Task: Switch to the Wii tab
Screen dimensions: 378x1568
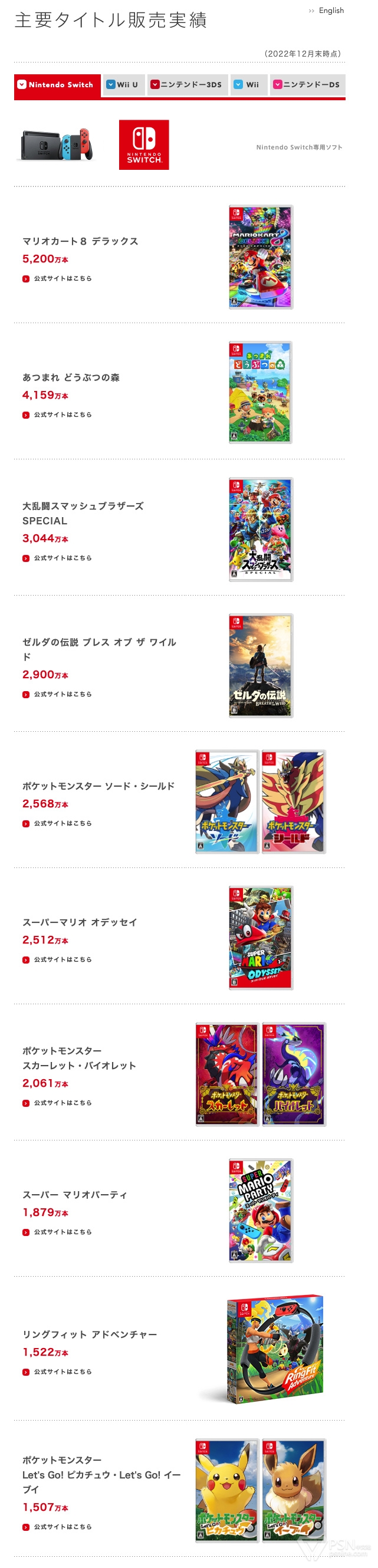Action: [247, 84]
